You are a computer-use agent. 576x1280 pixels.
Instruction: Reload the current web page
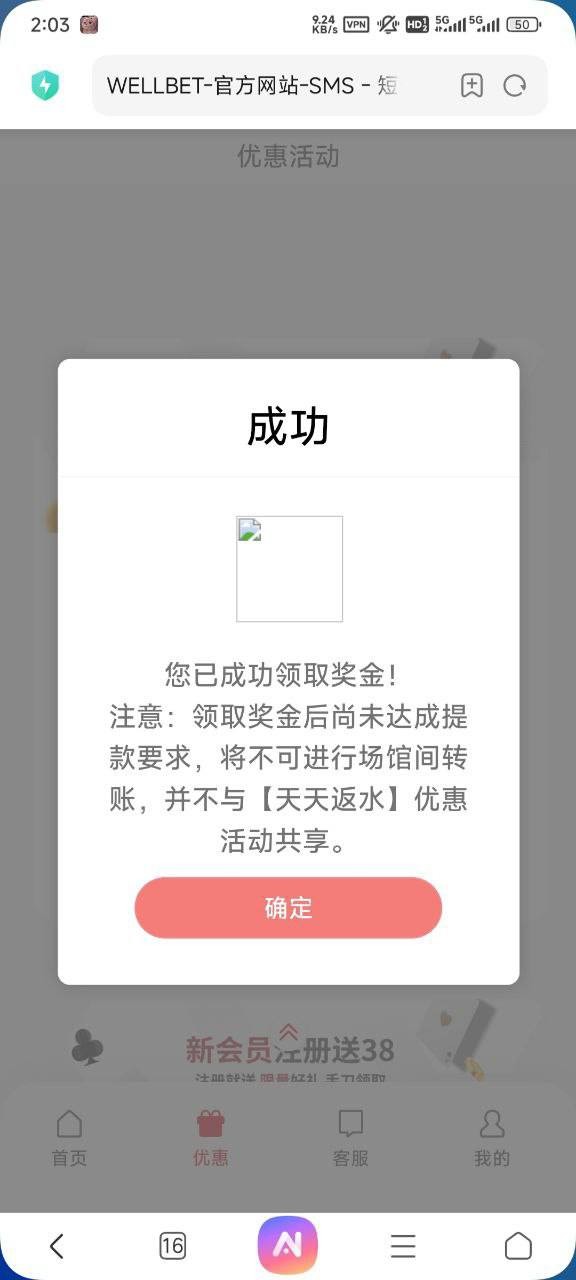515,86
